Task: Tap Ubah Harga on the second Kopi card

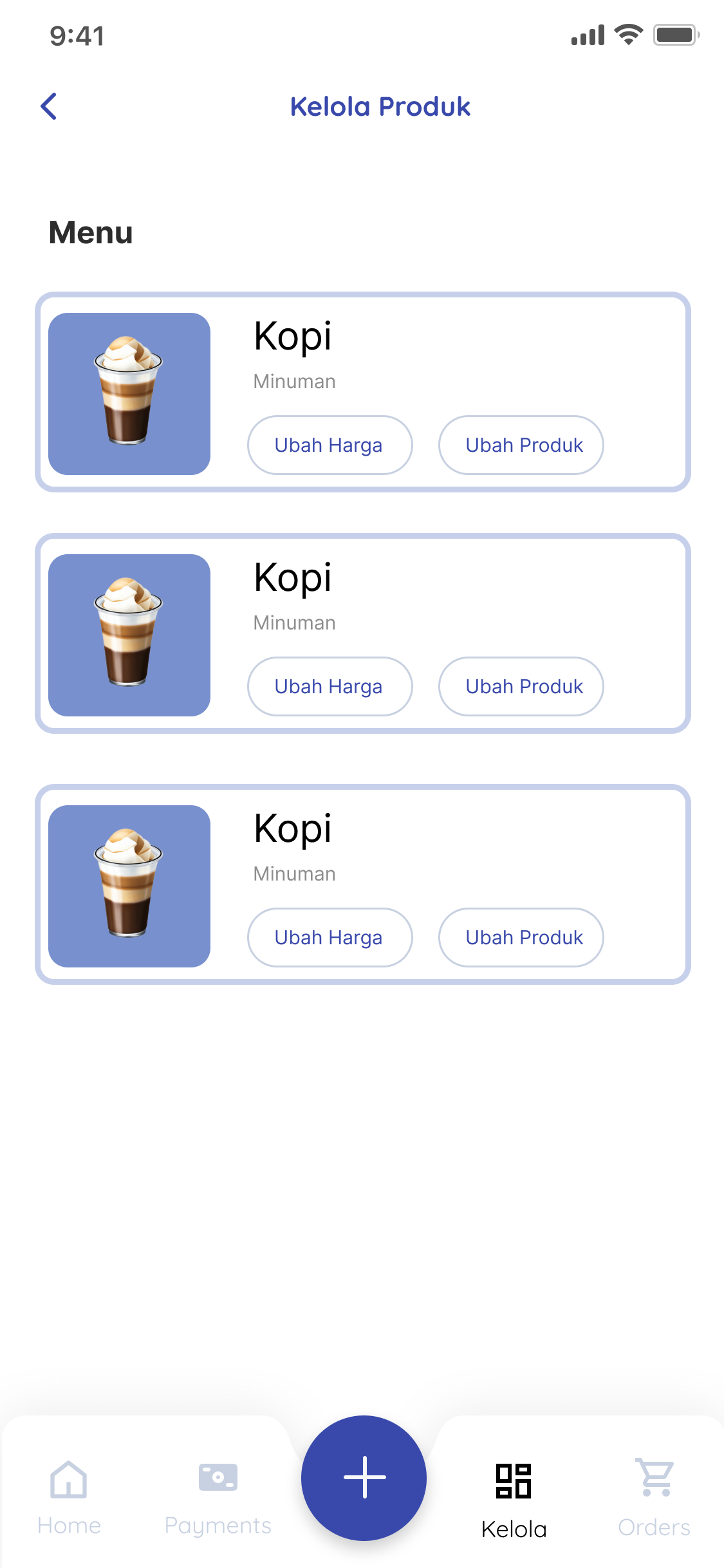Action: pyautogui.click(x=330, y=686)
